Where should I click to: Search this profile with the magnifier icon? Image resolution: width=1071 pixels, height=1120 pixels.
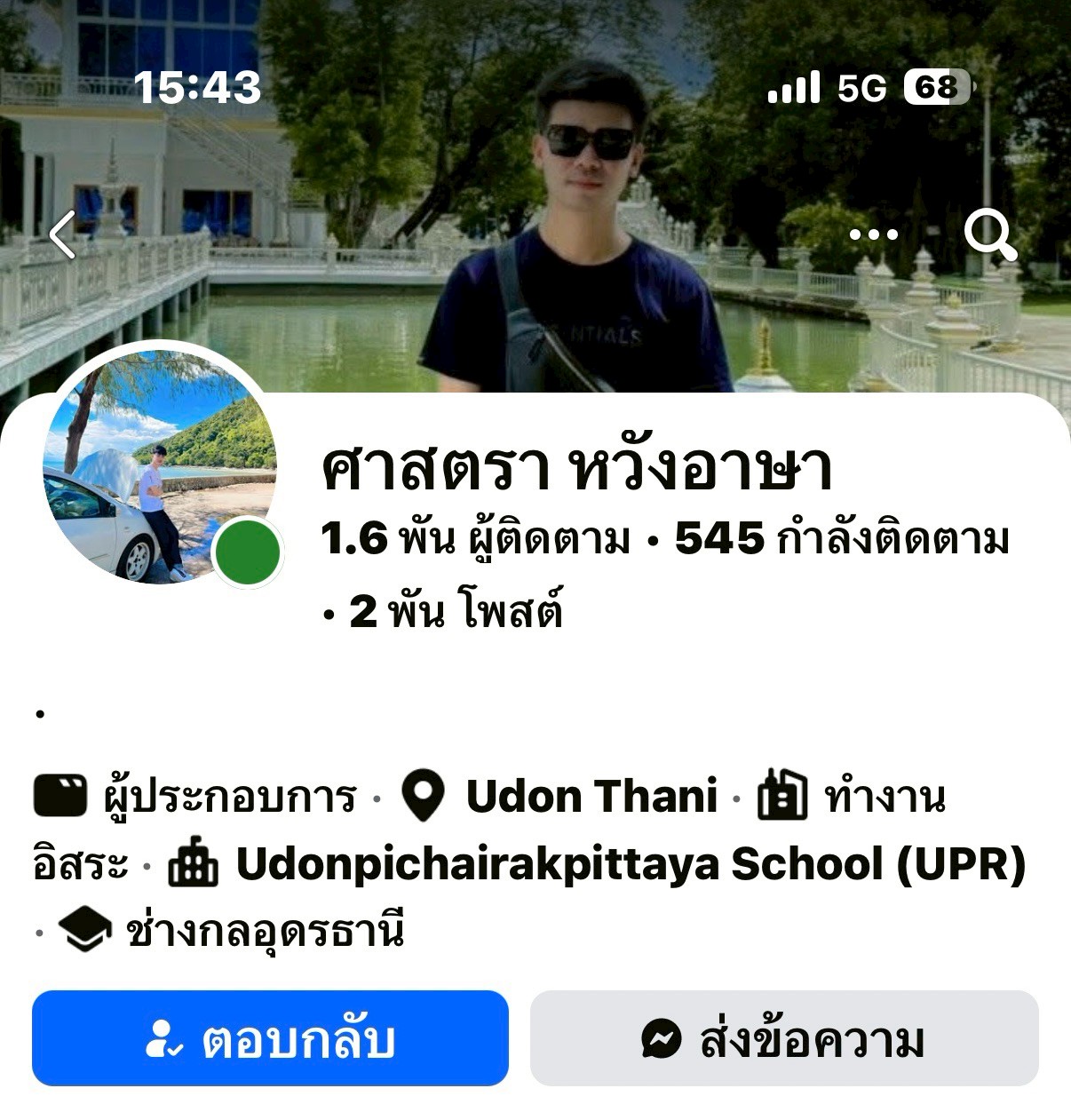pyautogui.click(x=989, y=235)
